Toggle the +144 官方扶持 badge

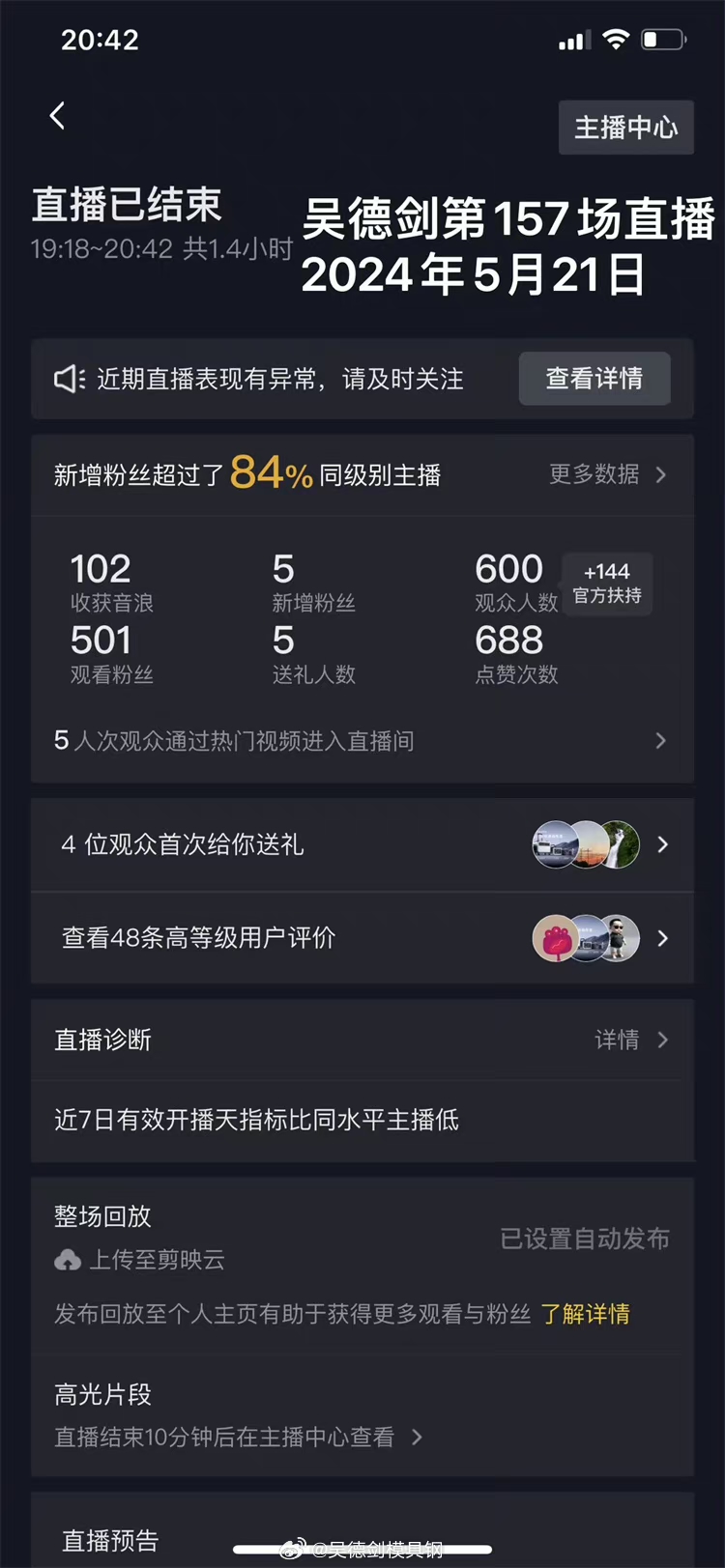click(x=607, y=584)
